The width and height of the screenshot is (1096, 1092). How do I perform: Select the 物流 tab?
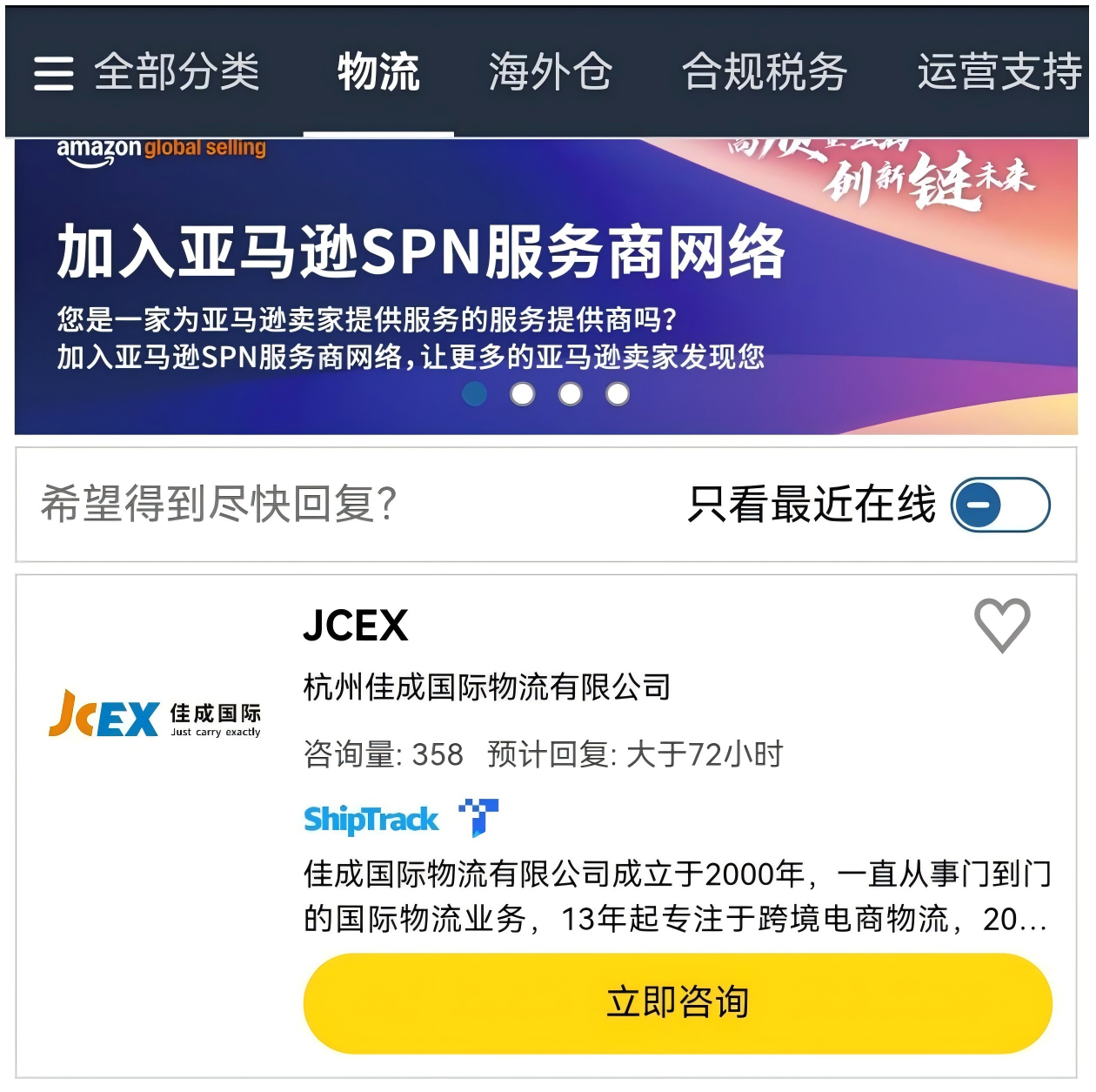coord(378,72)
